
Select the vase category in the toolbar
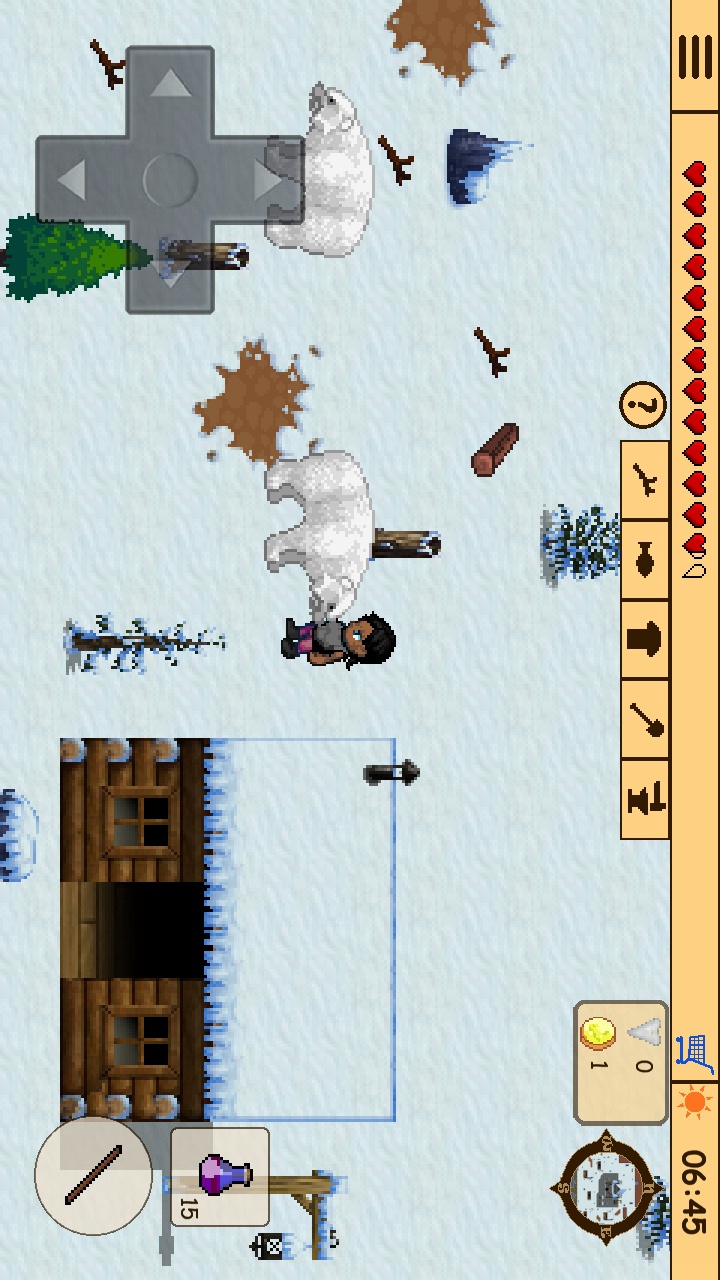click(645, 561)
